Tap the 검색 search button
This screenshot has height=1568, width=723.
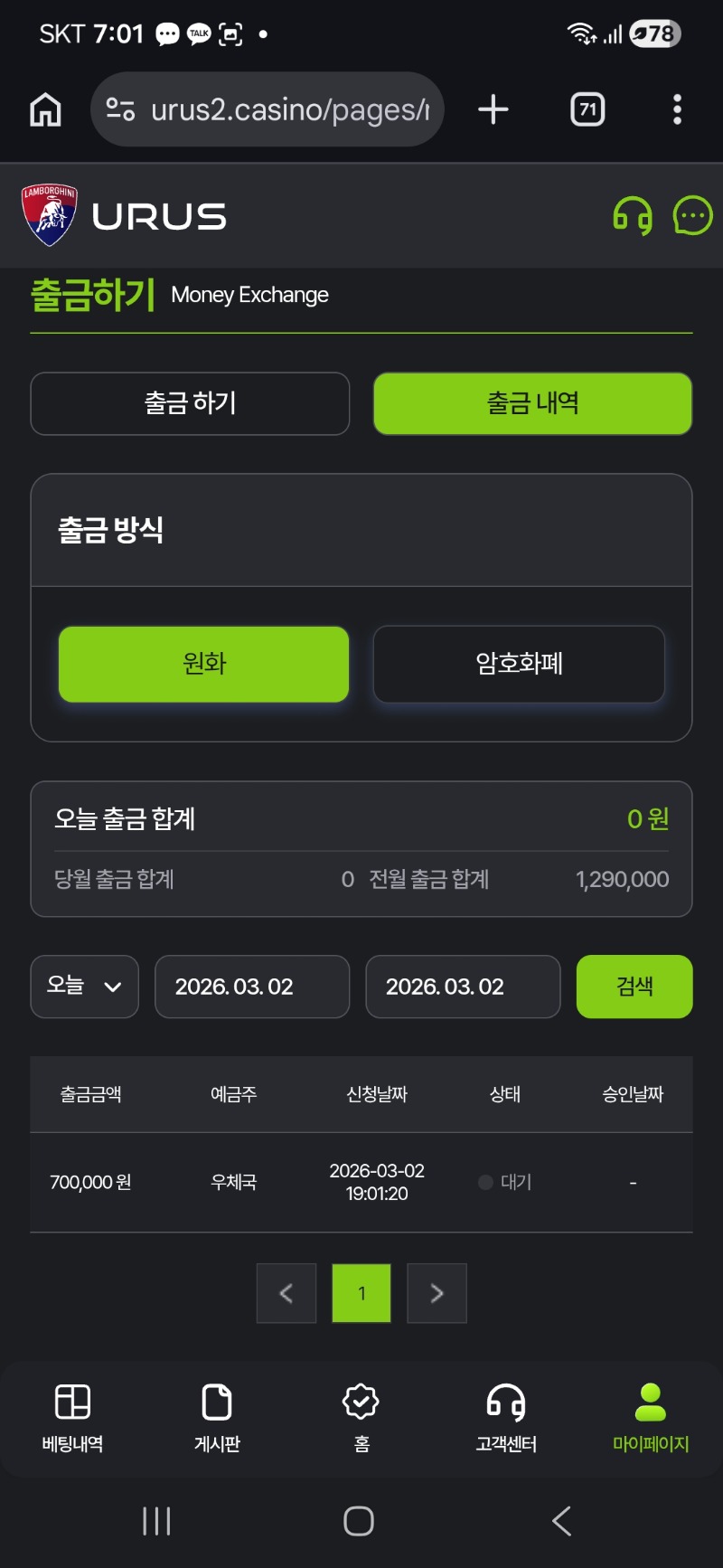coord(634,986)
